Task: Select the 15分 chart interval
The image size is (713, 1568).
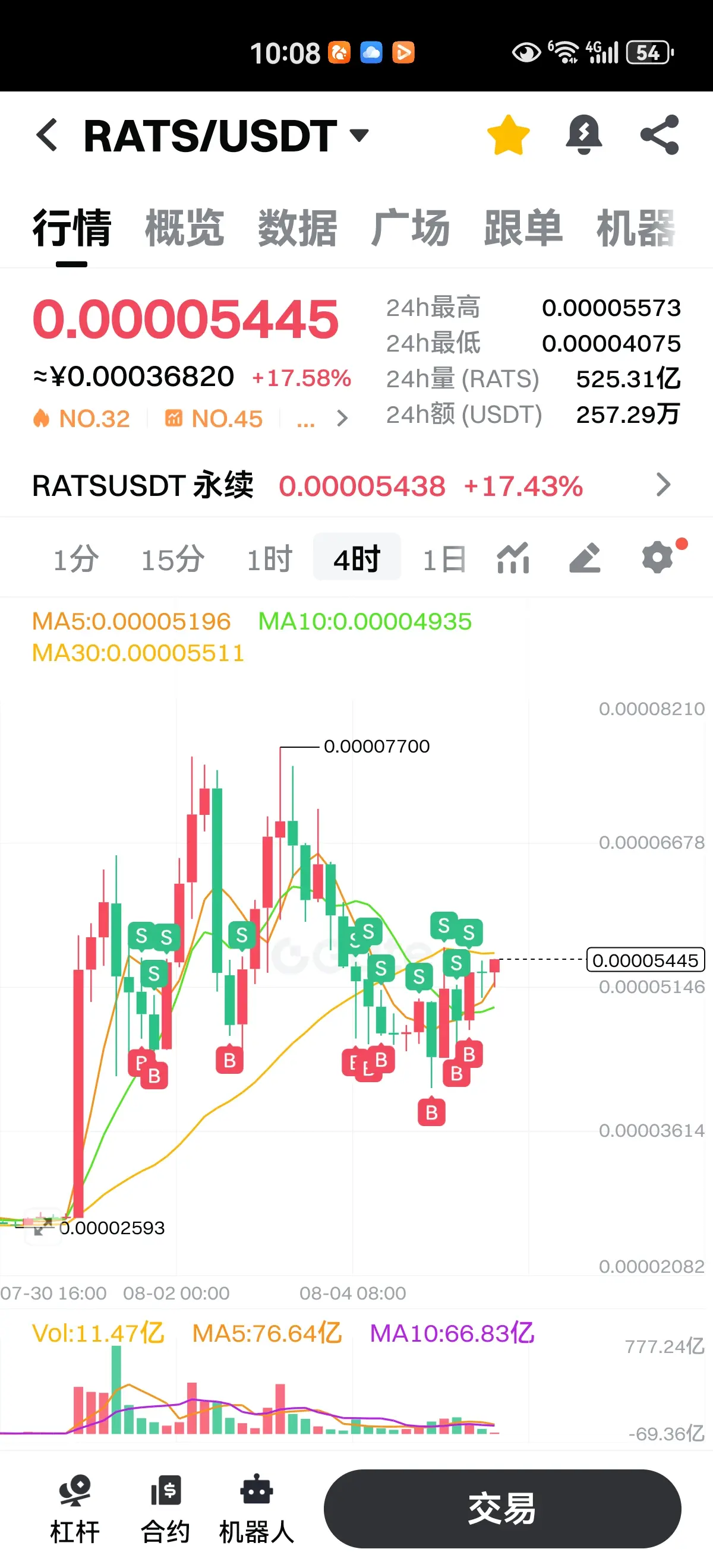Action: [x=173, y=559]
